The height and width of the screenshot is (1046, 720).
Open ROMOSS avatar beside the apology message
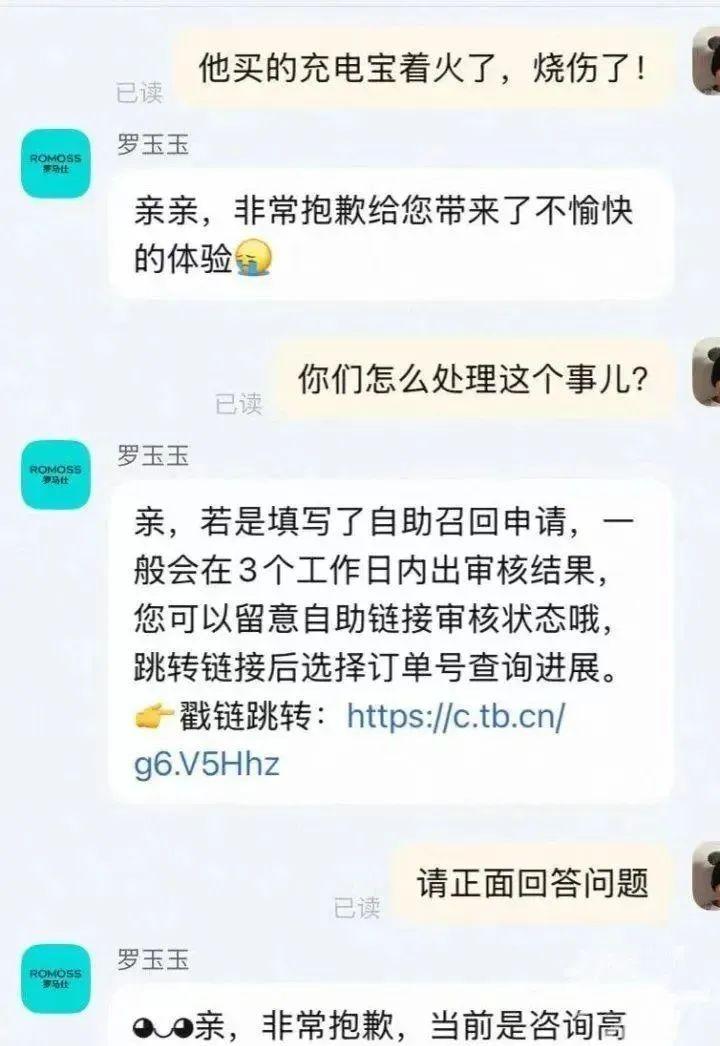(x=56, y=163)
